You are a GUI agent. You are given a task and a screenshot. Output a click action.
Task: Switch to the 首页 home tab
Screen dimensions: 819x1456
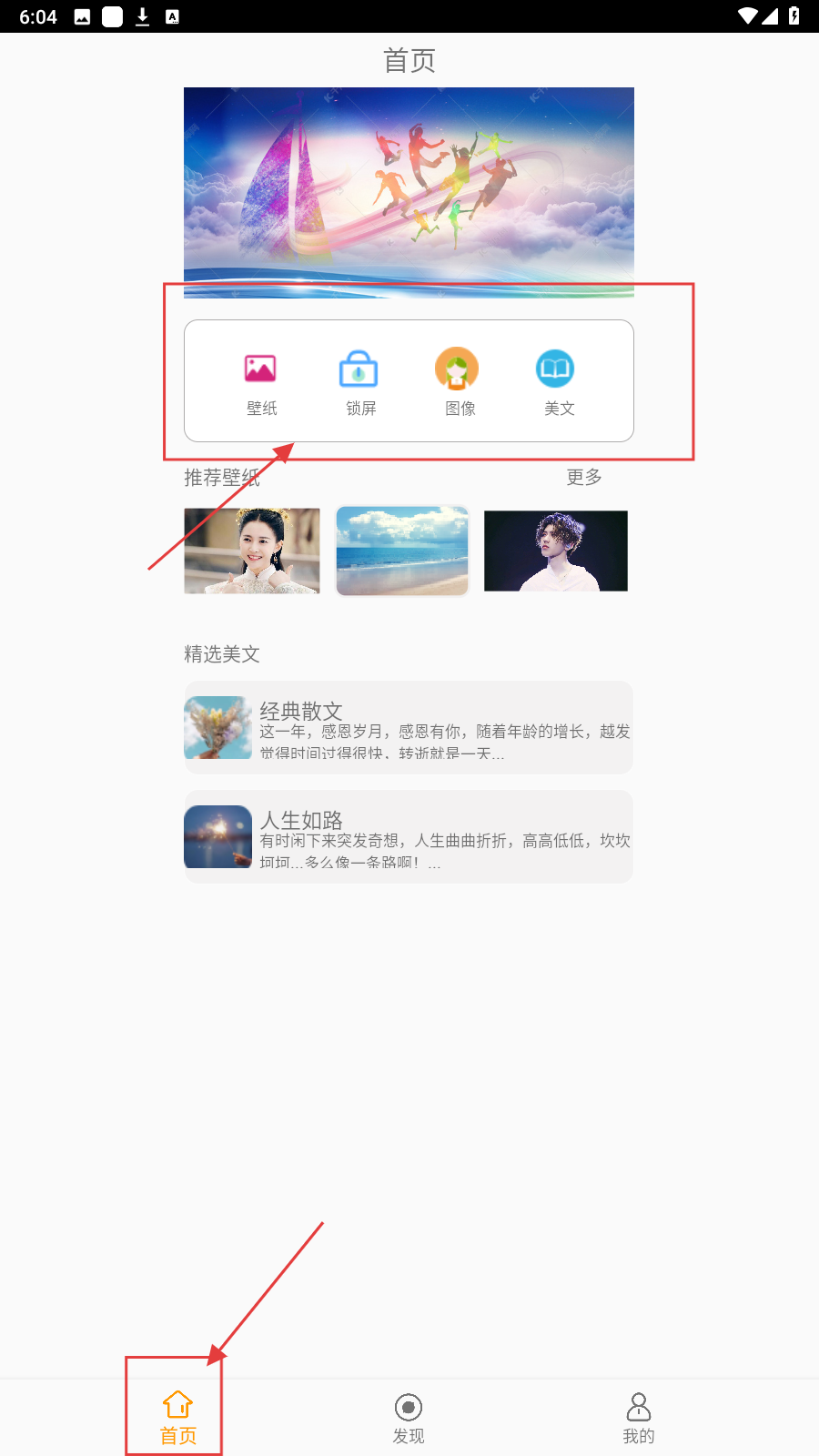click(177, 1417)
